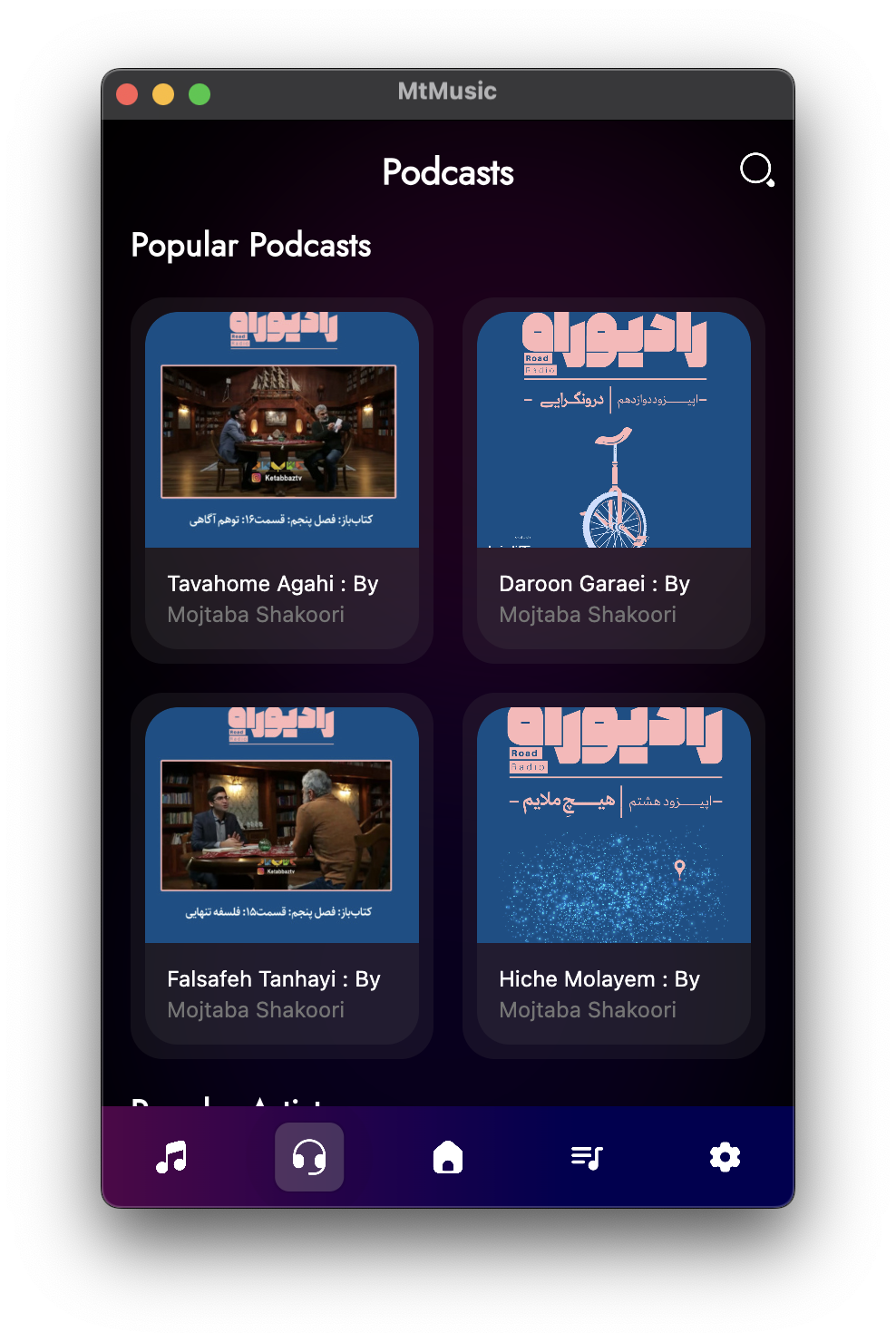Click the Hiche Molayem cover artwork
This screenshot has width=896, height=1342.
tap(613, 822)
